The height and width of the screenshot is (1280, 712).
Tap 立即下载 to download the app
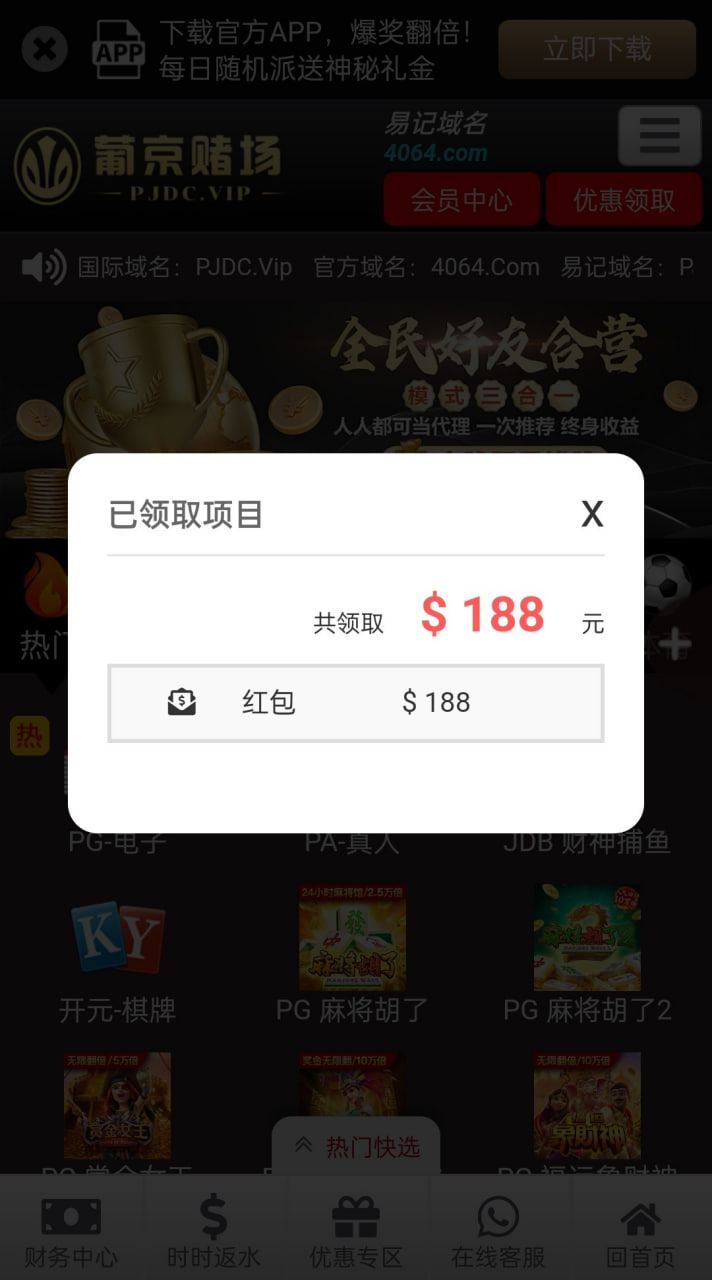point(597,49)
